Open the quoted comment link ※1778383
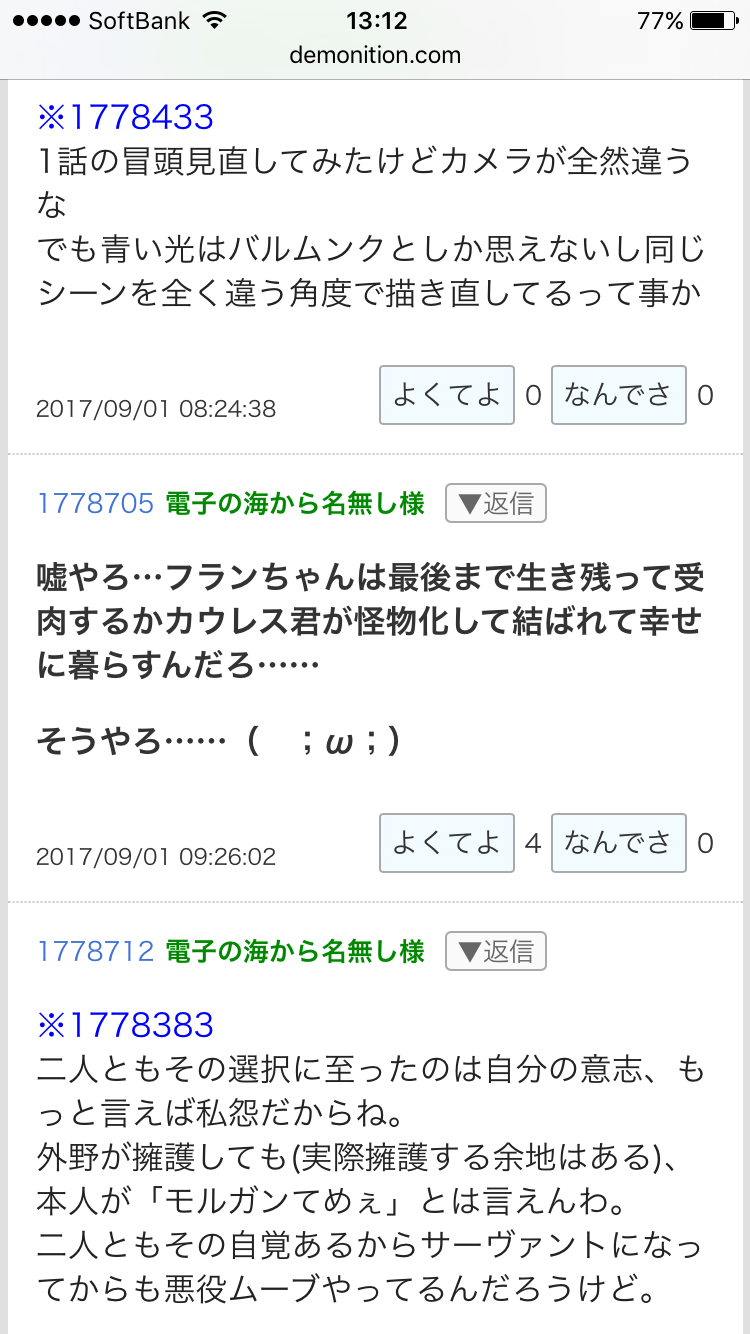The width and height of the screenshot is (750, 1334). pos(125,1025)
